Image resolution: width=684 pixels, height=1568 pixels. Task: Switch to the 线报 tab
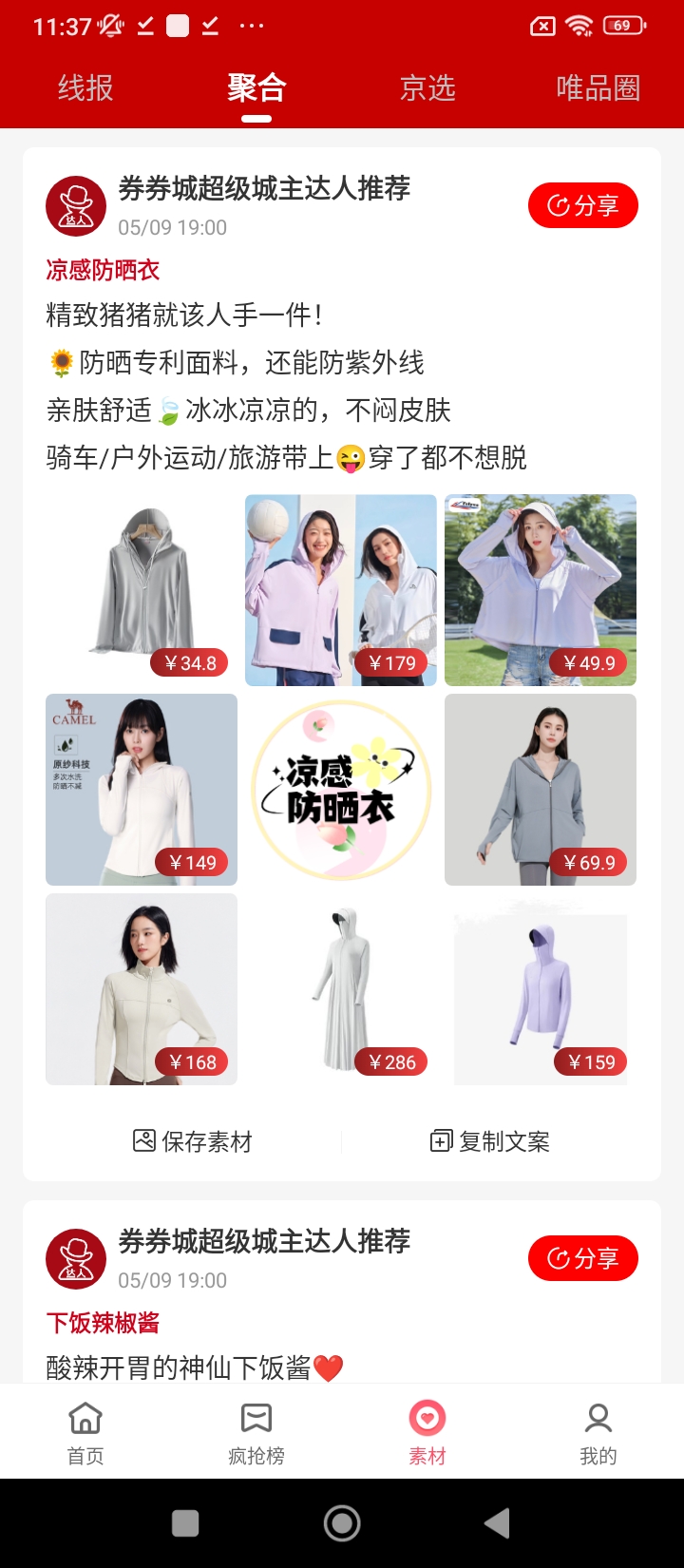[85, 88]
